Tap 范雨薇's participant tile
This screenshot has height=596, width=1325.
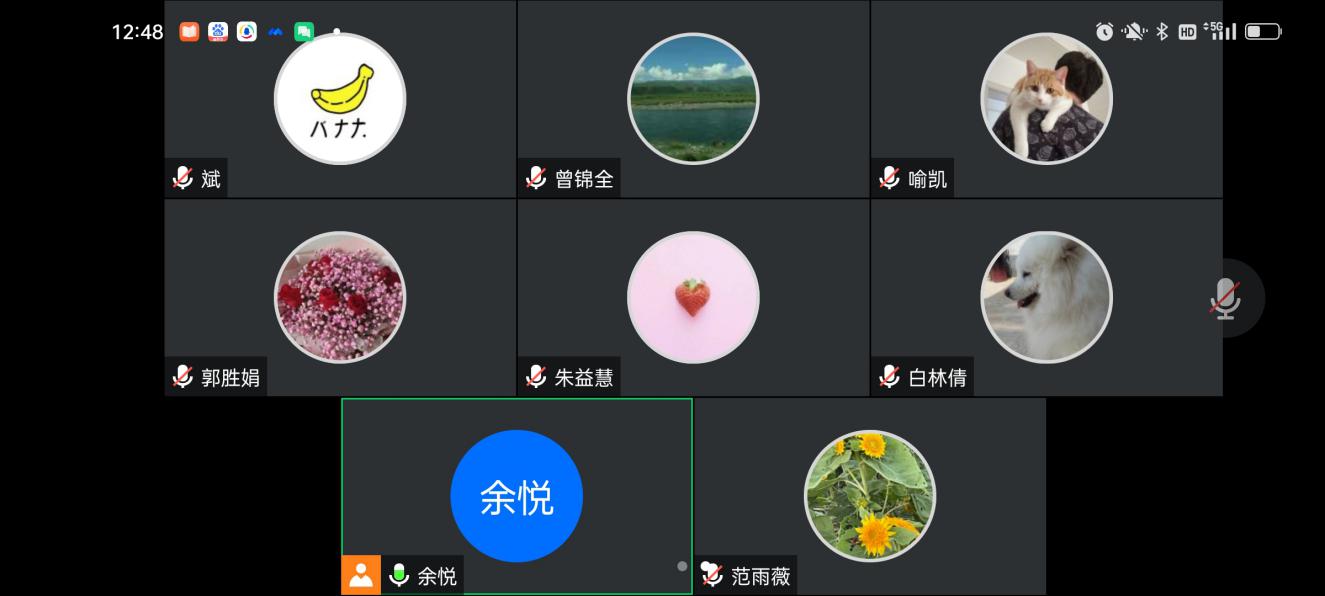870,496
